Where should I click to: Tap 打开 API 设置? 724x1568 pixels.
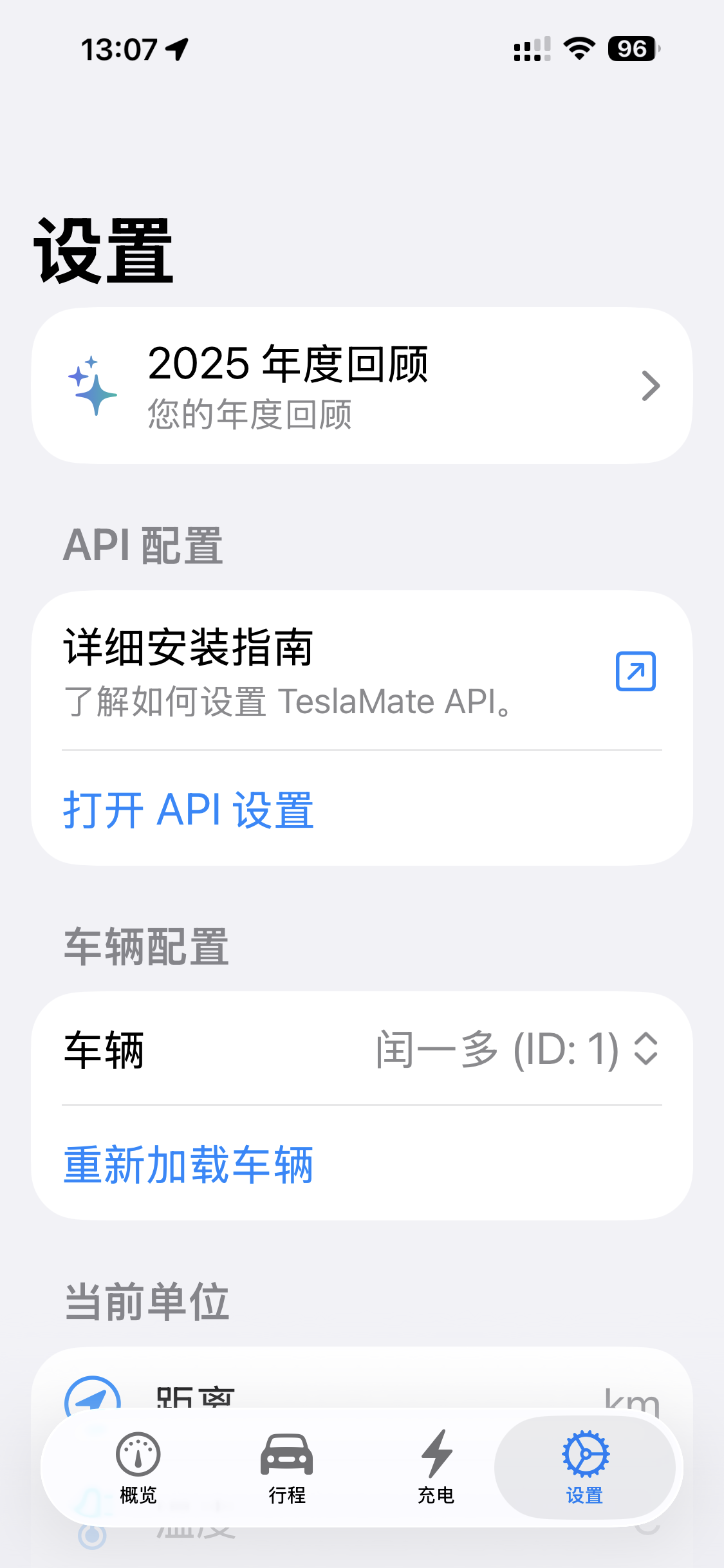189,810
